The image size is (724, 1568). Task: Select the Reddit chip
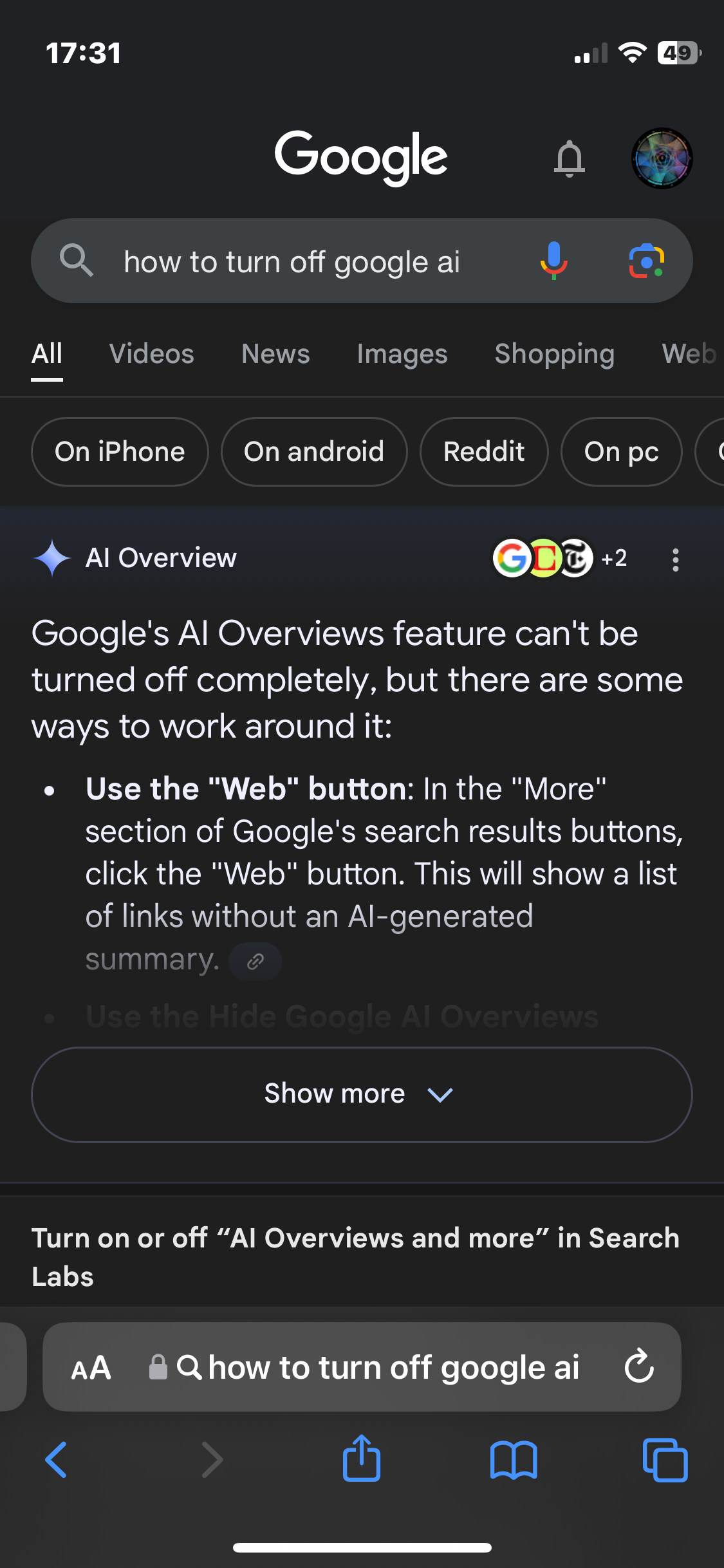(484, 452)
